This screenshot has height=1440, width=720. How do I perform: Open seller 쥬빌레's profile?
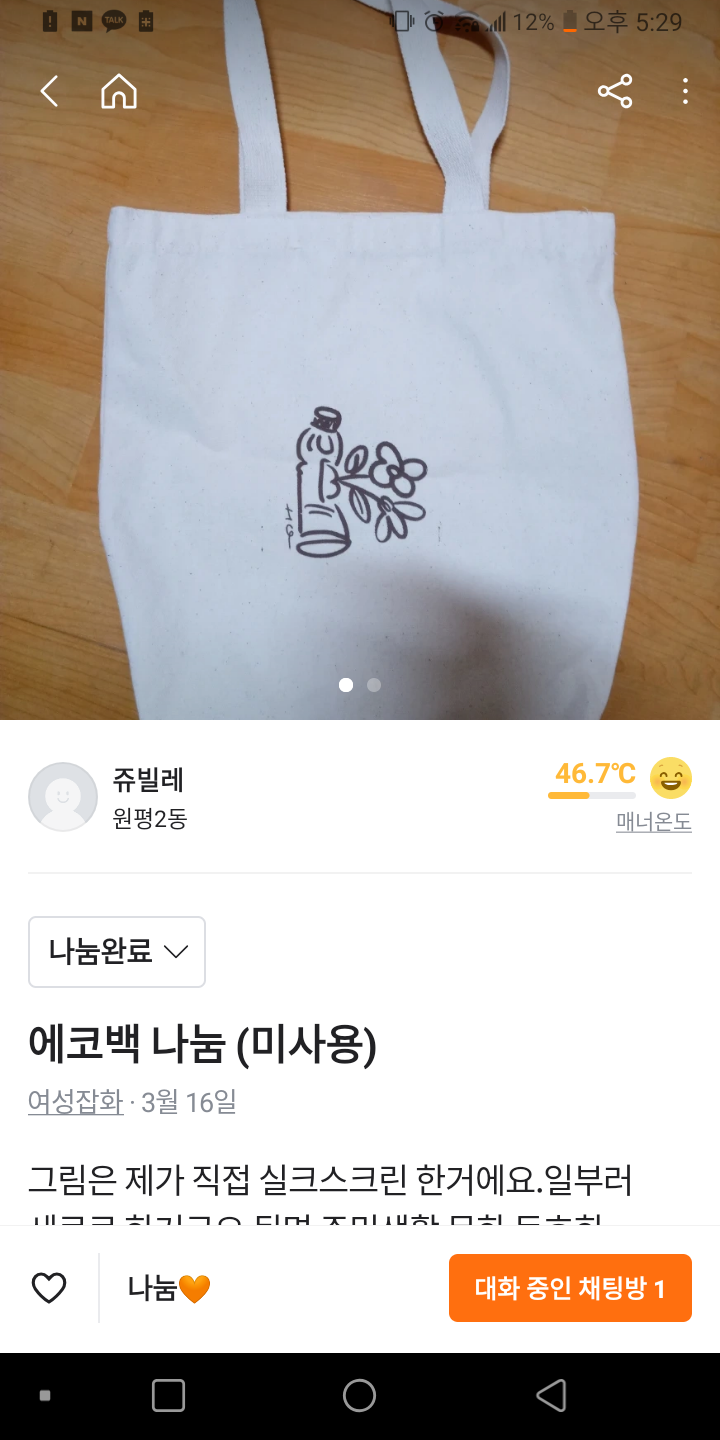148,779
